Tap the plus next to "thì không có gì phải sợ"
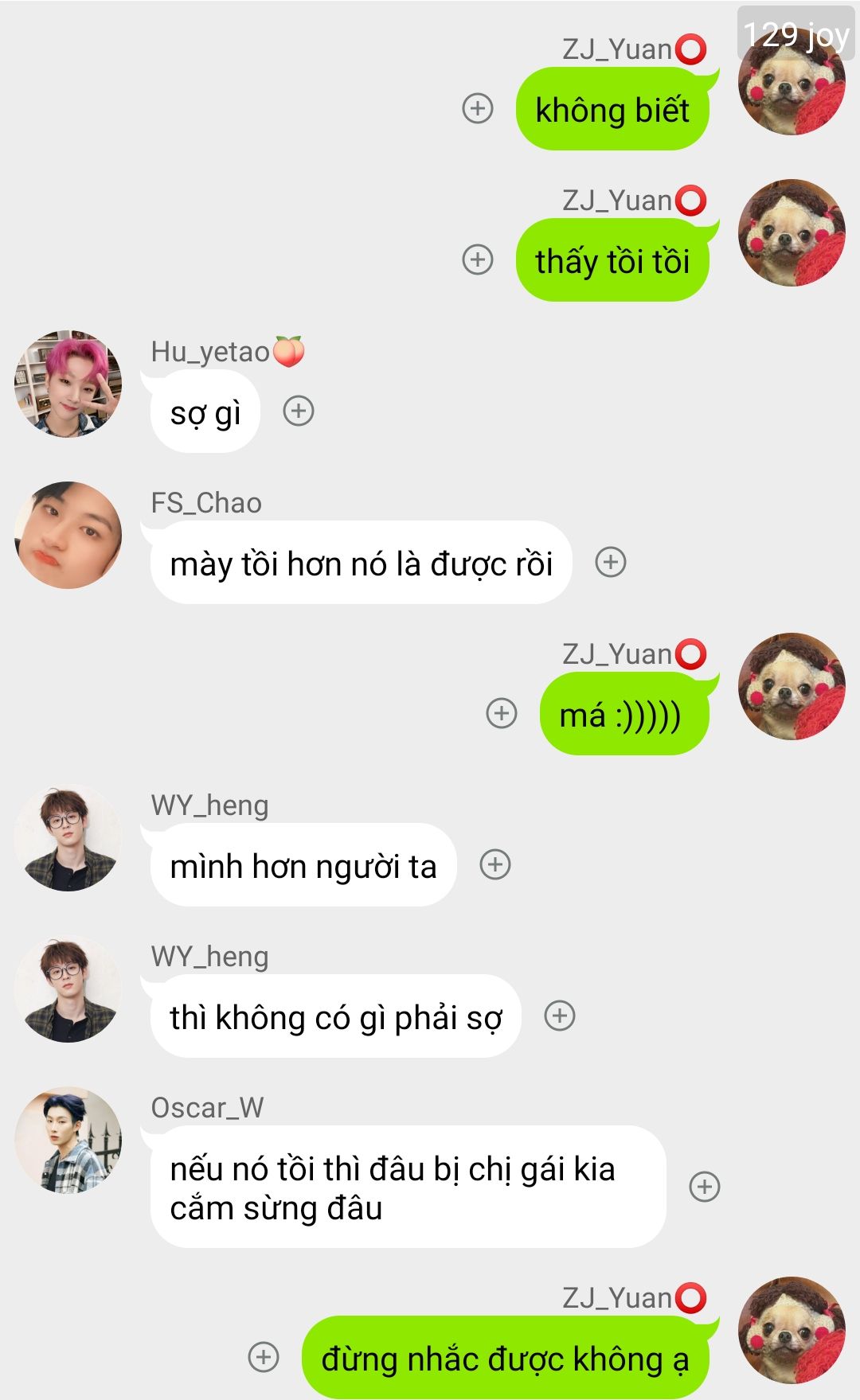The width and height of the screenshot is (860, 1400). 560,1016
